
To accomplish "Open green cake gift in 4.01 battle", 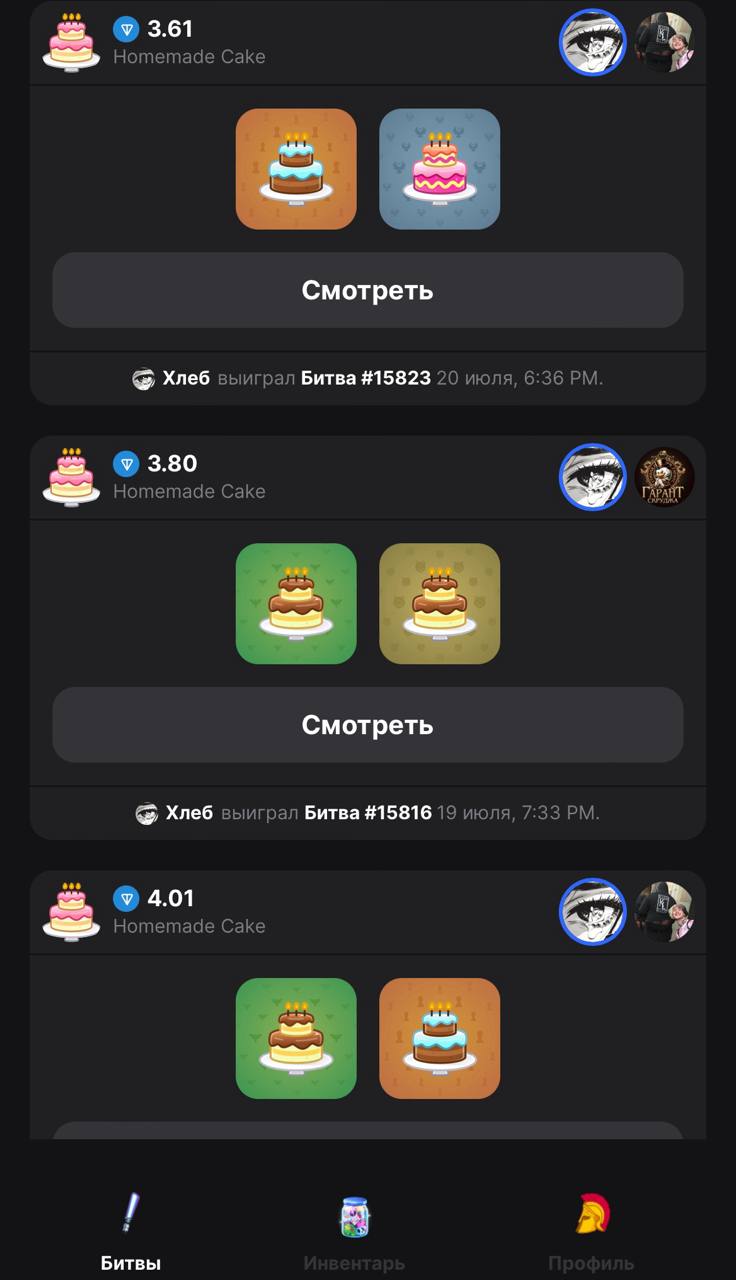I will pyautogui.click(x=296, y=1038).
